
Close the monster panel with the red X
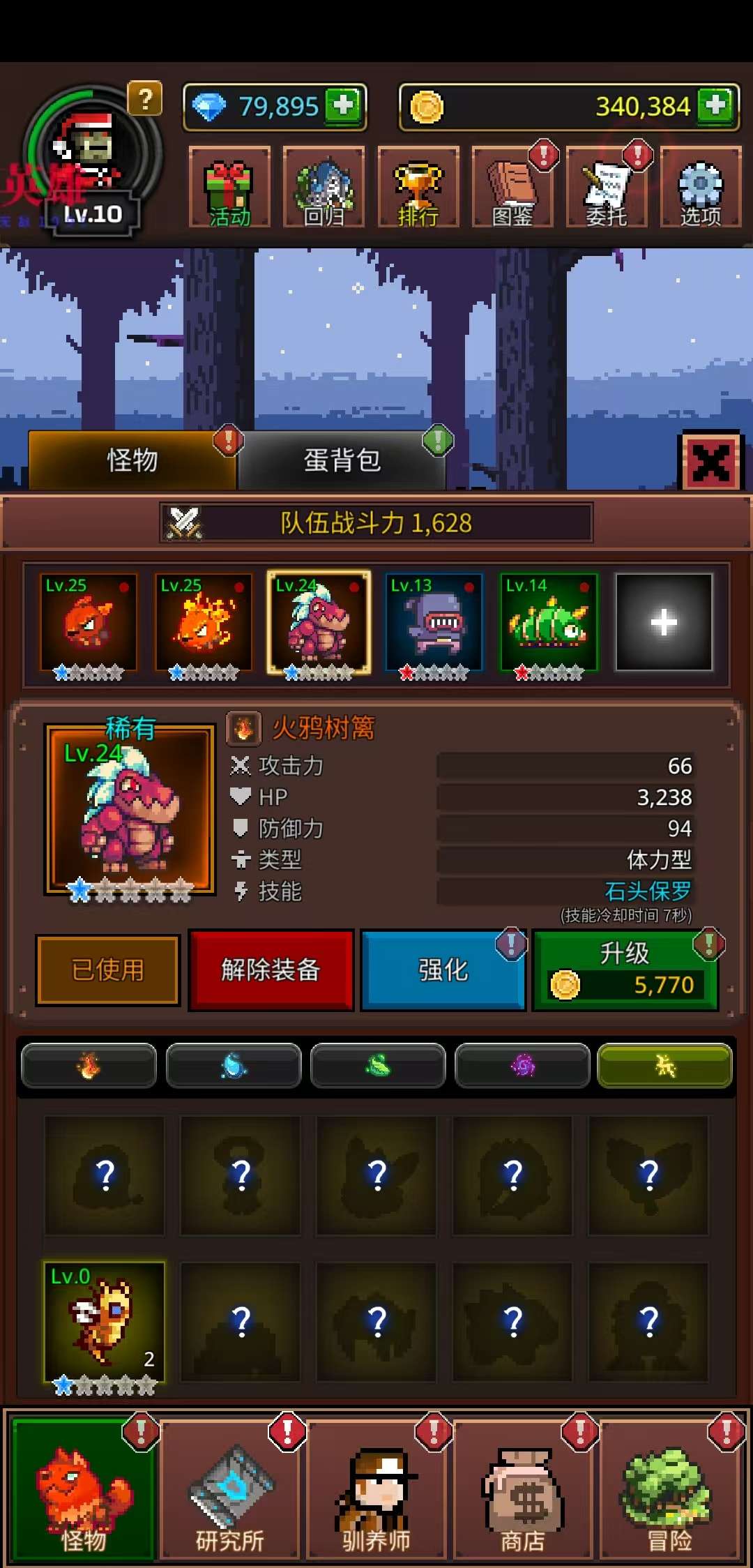point(710,462)
